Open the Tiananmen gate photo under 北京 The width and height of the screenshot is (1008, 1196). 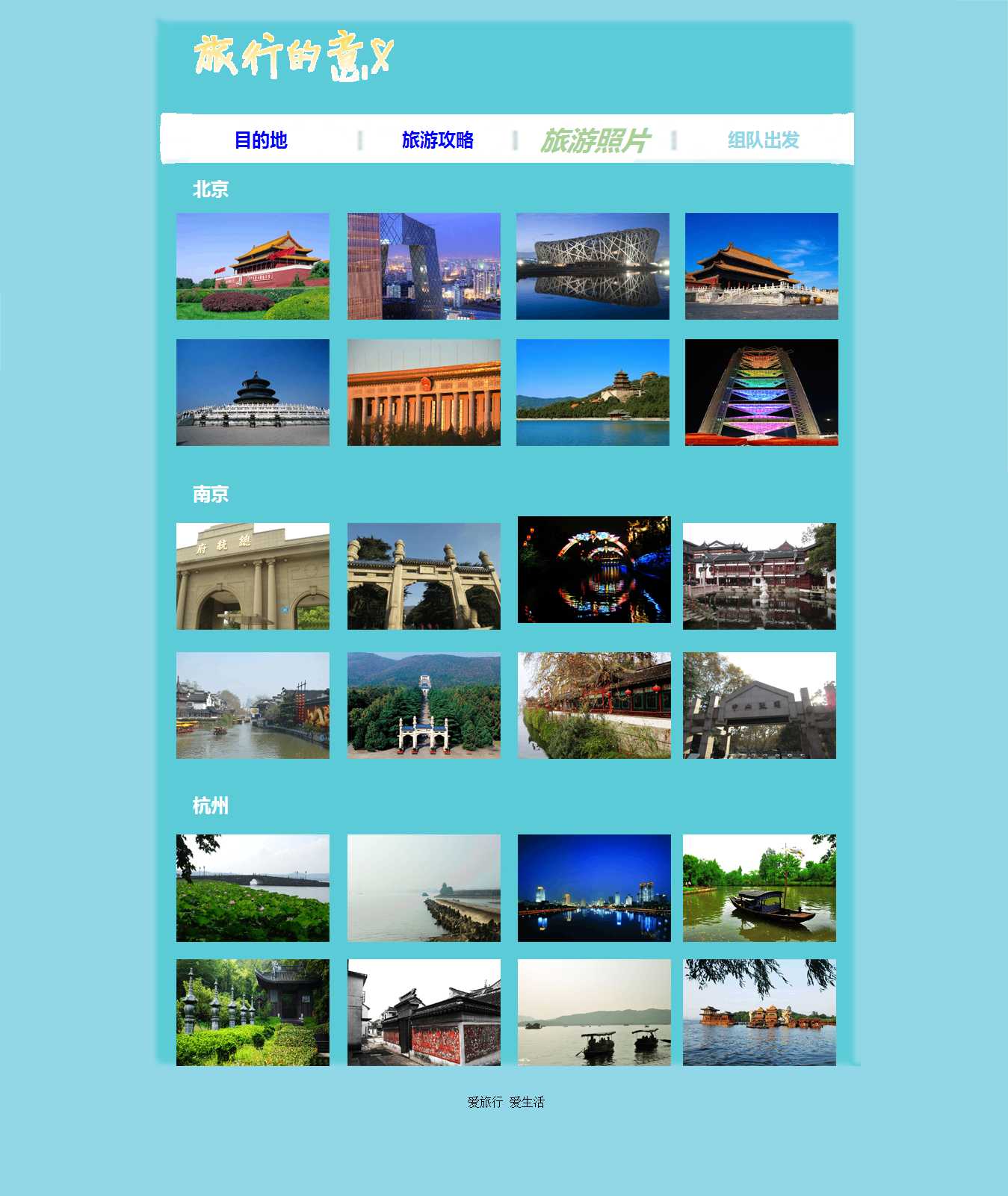tap(253, 266)
